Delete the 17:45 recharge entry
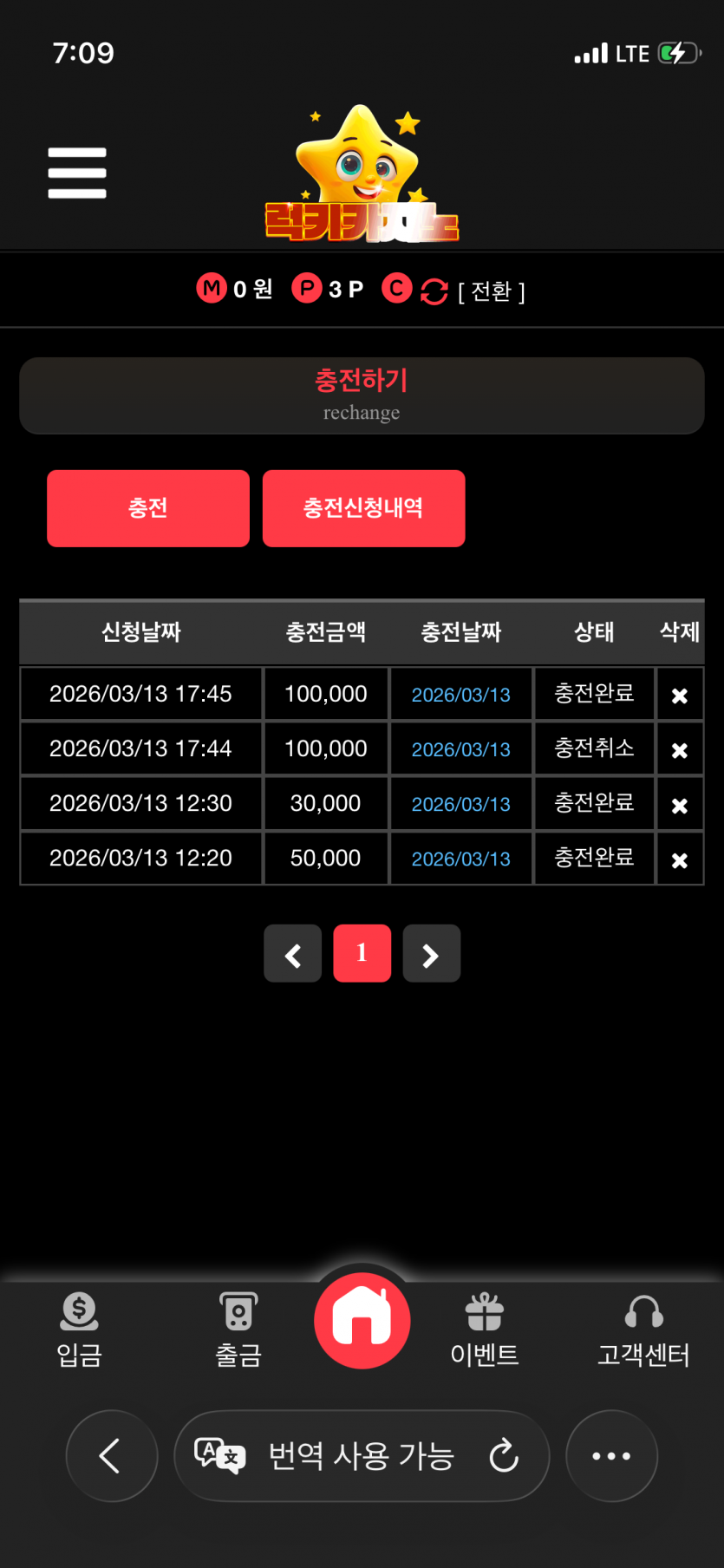 click(x=679, y=696)
